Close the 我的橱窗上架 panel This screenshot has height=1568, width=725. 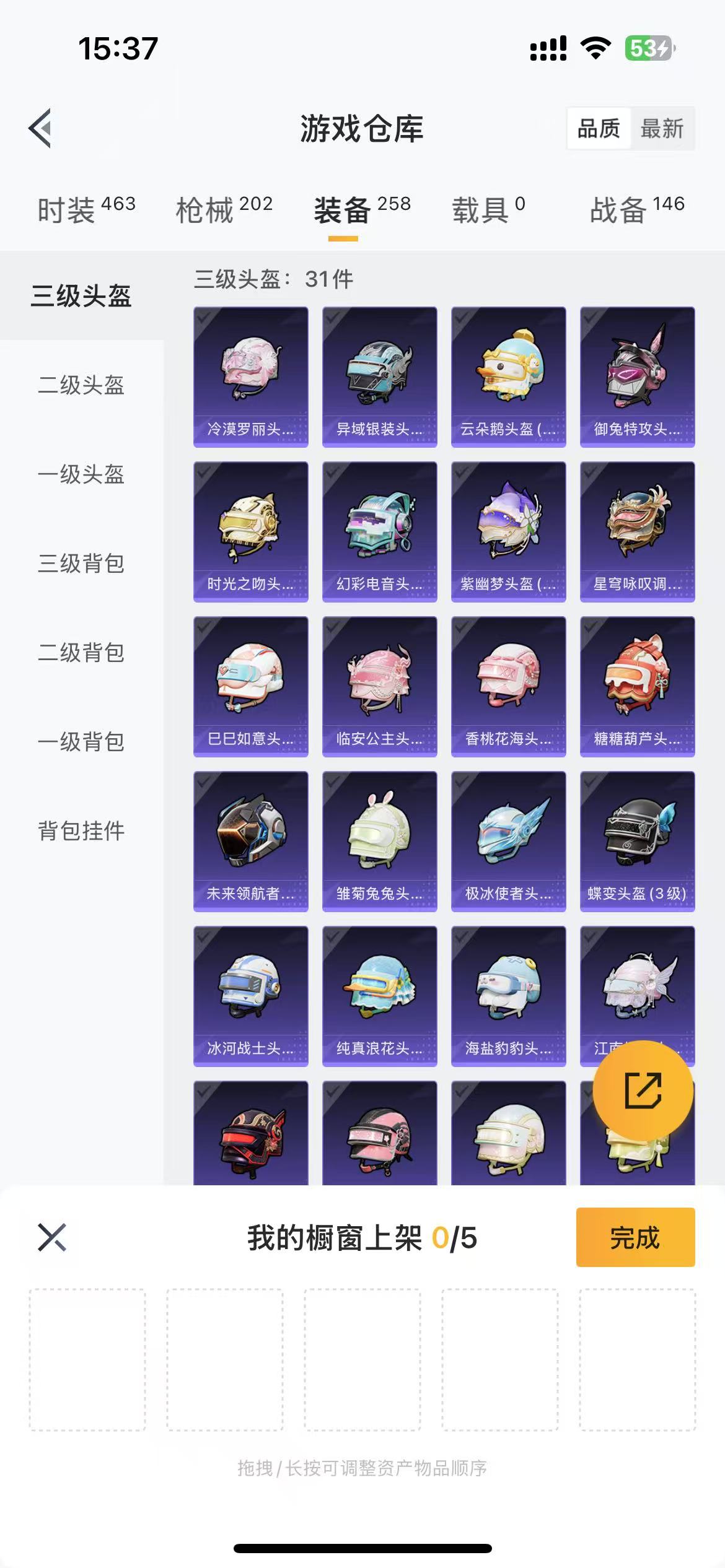(52, 1237)
